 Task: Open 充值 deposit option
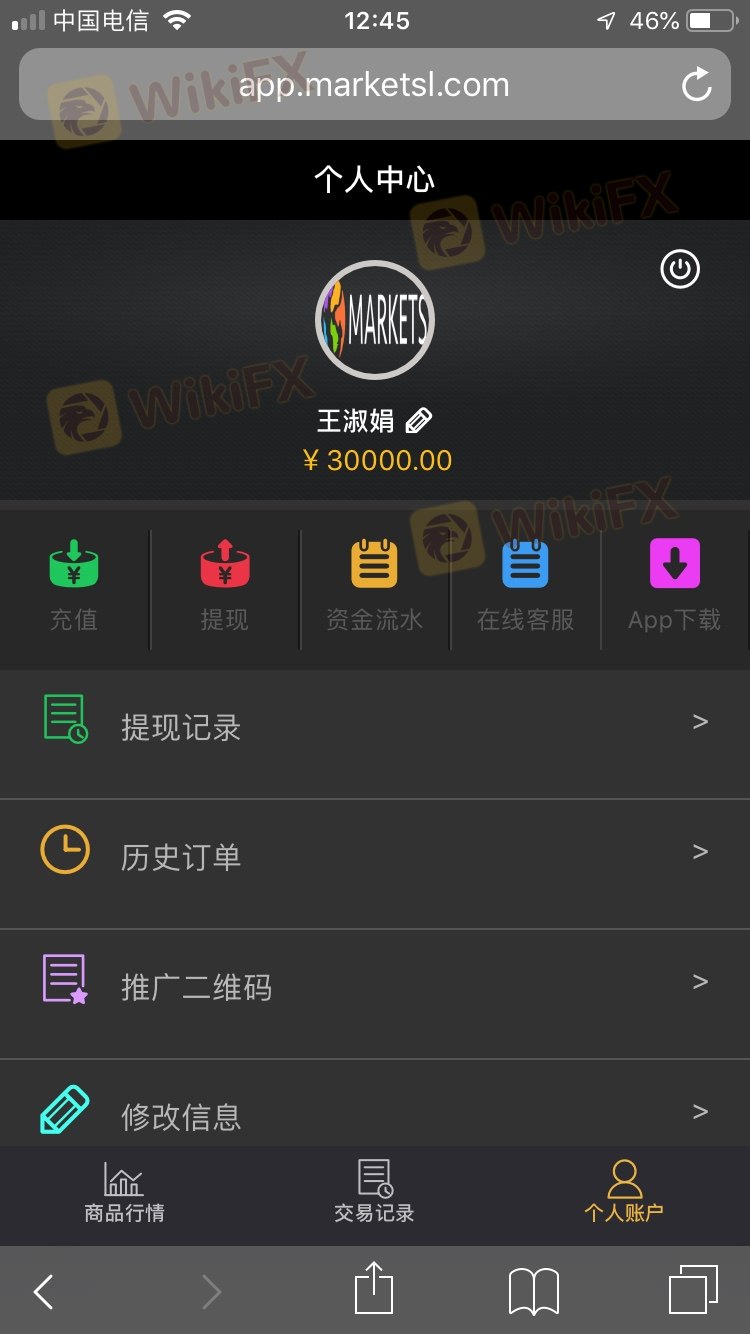[74, 585]
